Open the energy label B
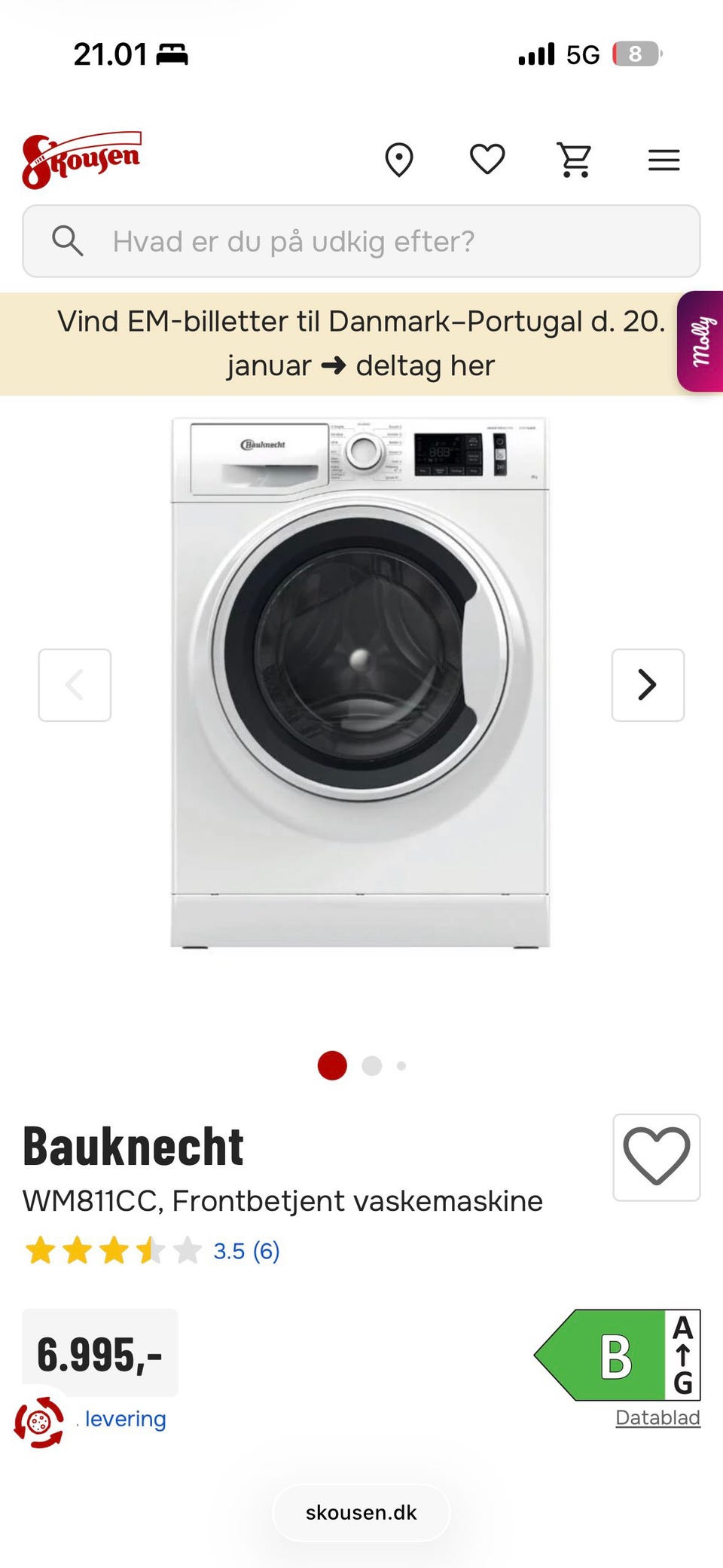The height and width of the screenshot is (1568, 723). tap(618, 1355)
